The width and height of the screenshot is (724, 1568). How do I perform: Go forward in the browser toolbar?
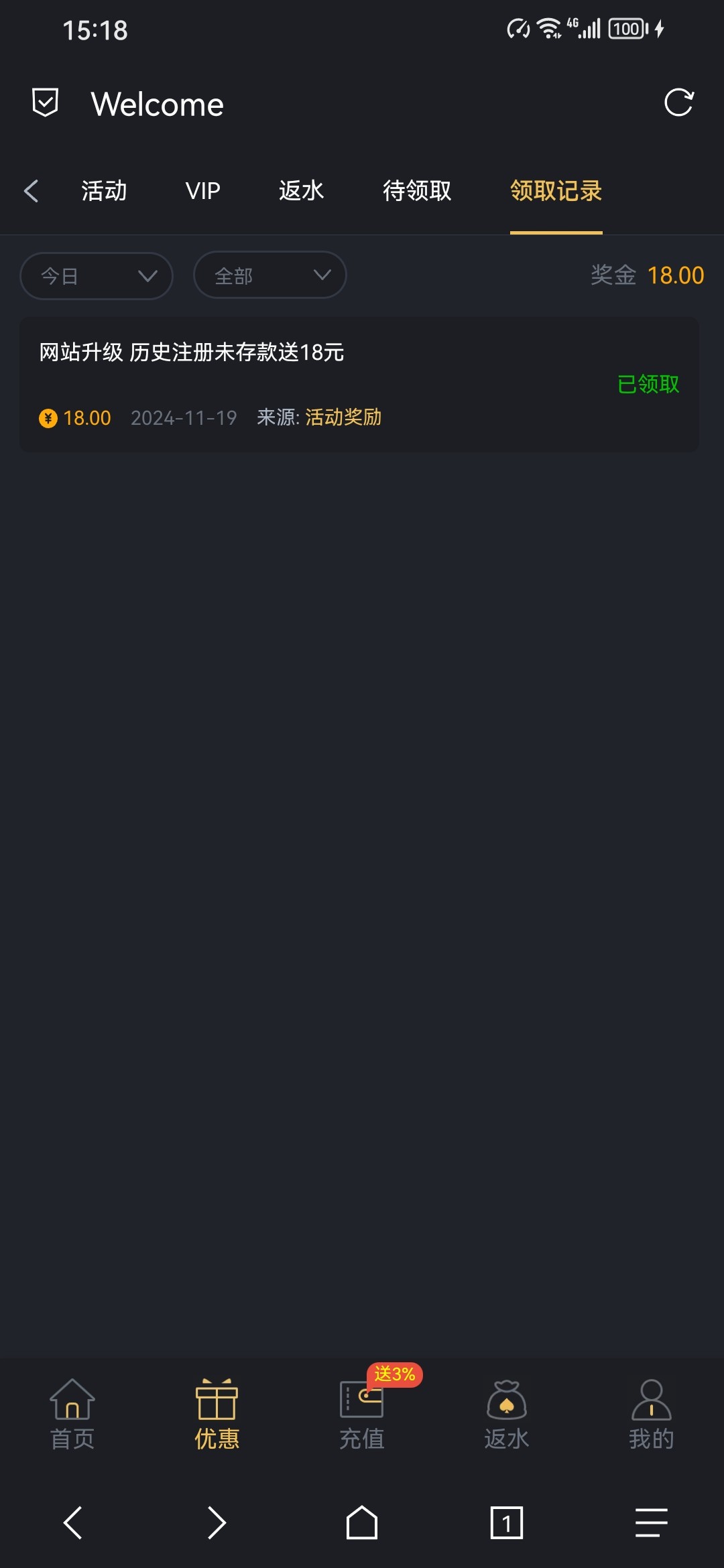tap(217, 1523)
